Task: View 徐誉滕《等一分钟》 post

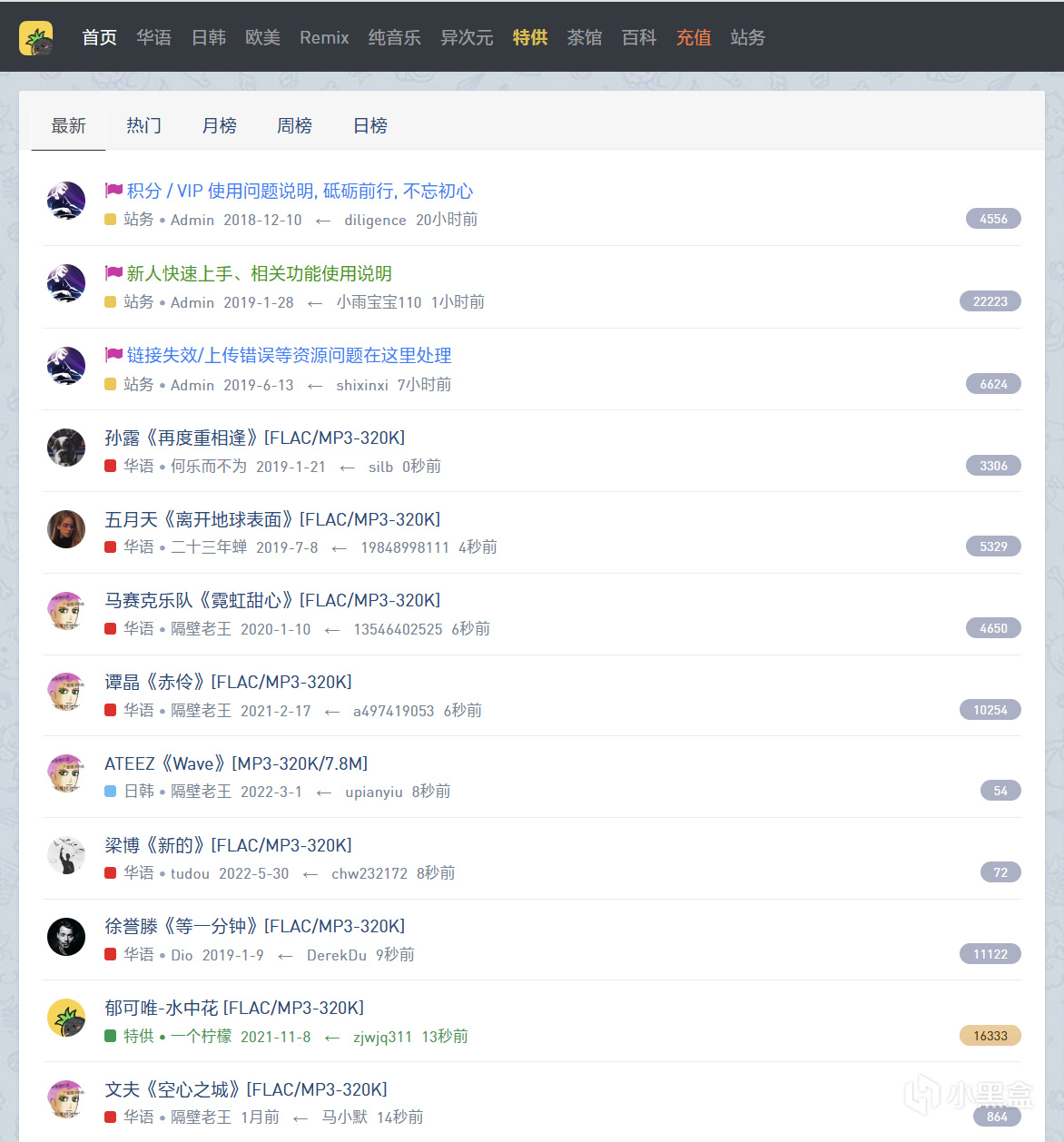Action: [254, 926]
